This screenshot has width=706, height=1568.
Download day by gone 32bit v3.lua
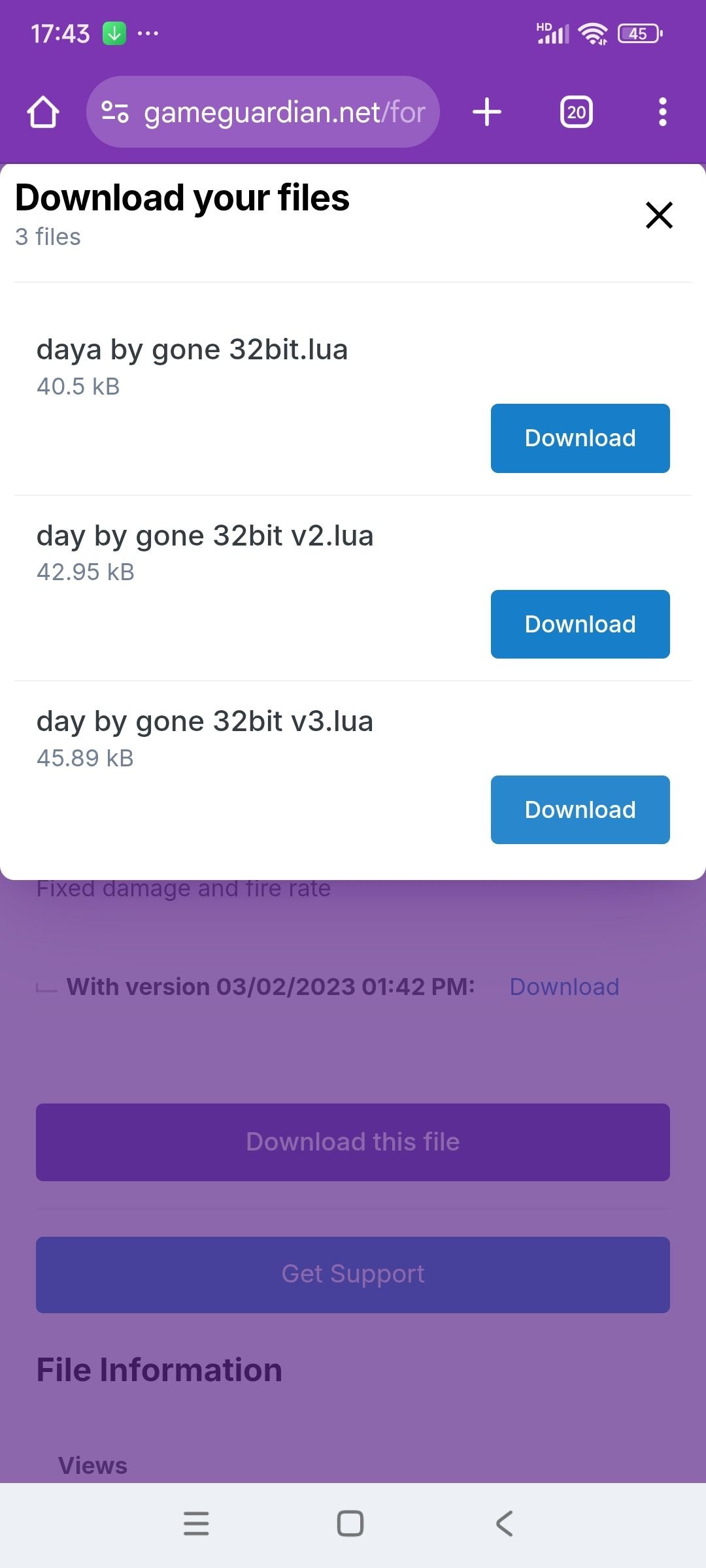coord(580,809)
